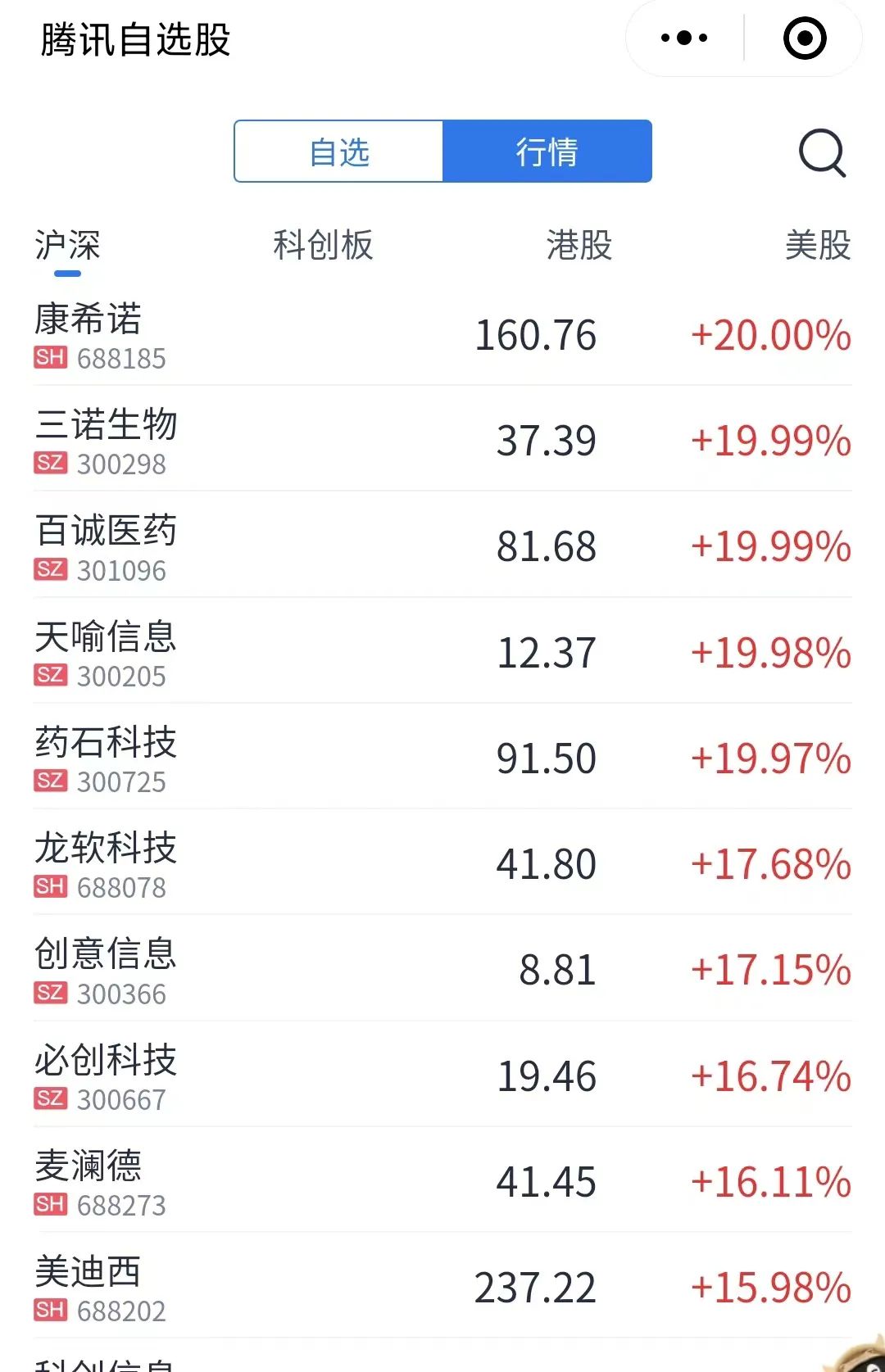Show the 美股 market tab

817,245
